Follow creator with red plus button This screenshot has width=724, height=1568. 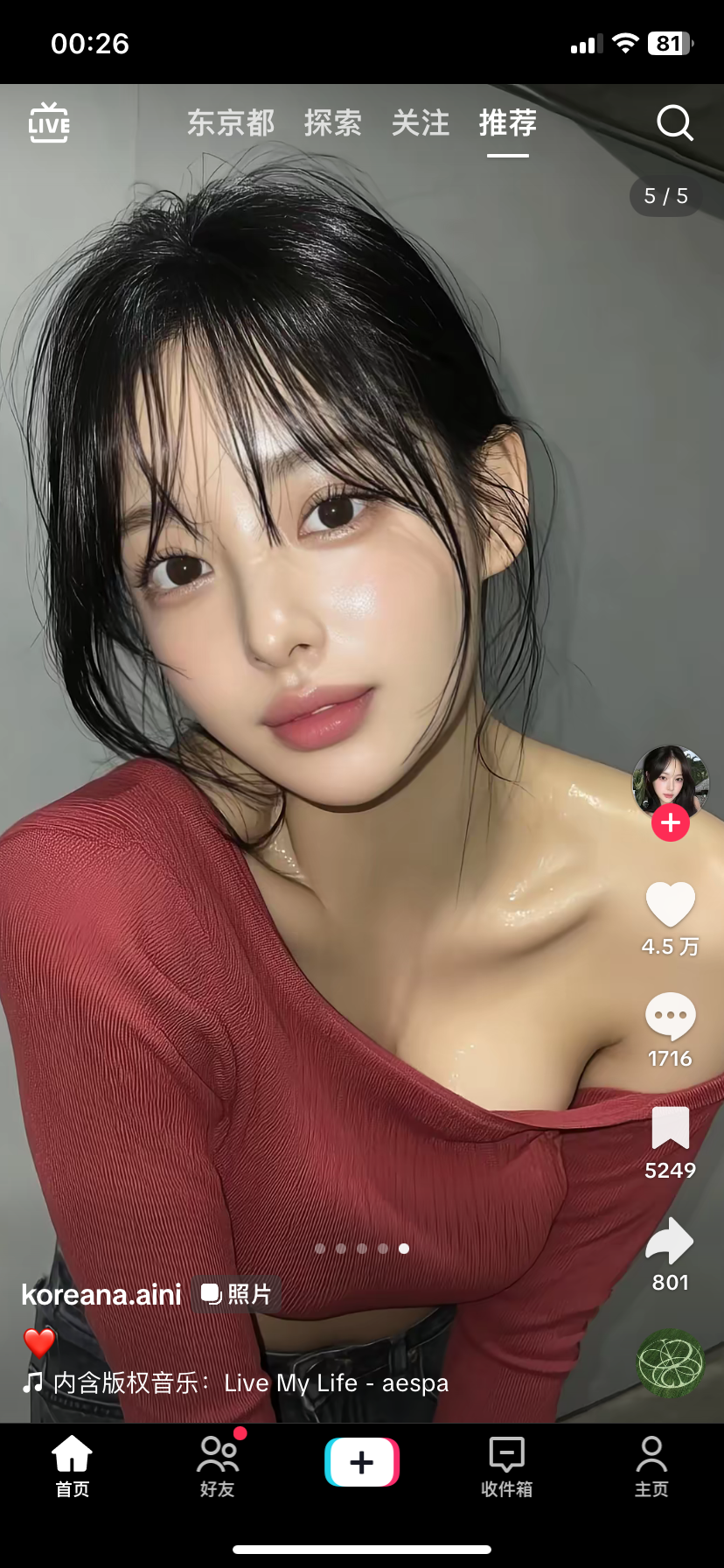(x=671, y=823)
